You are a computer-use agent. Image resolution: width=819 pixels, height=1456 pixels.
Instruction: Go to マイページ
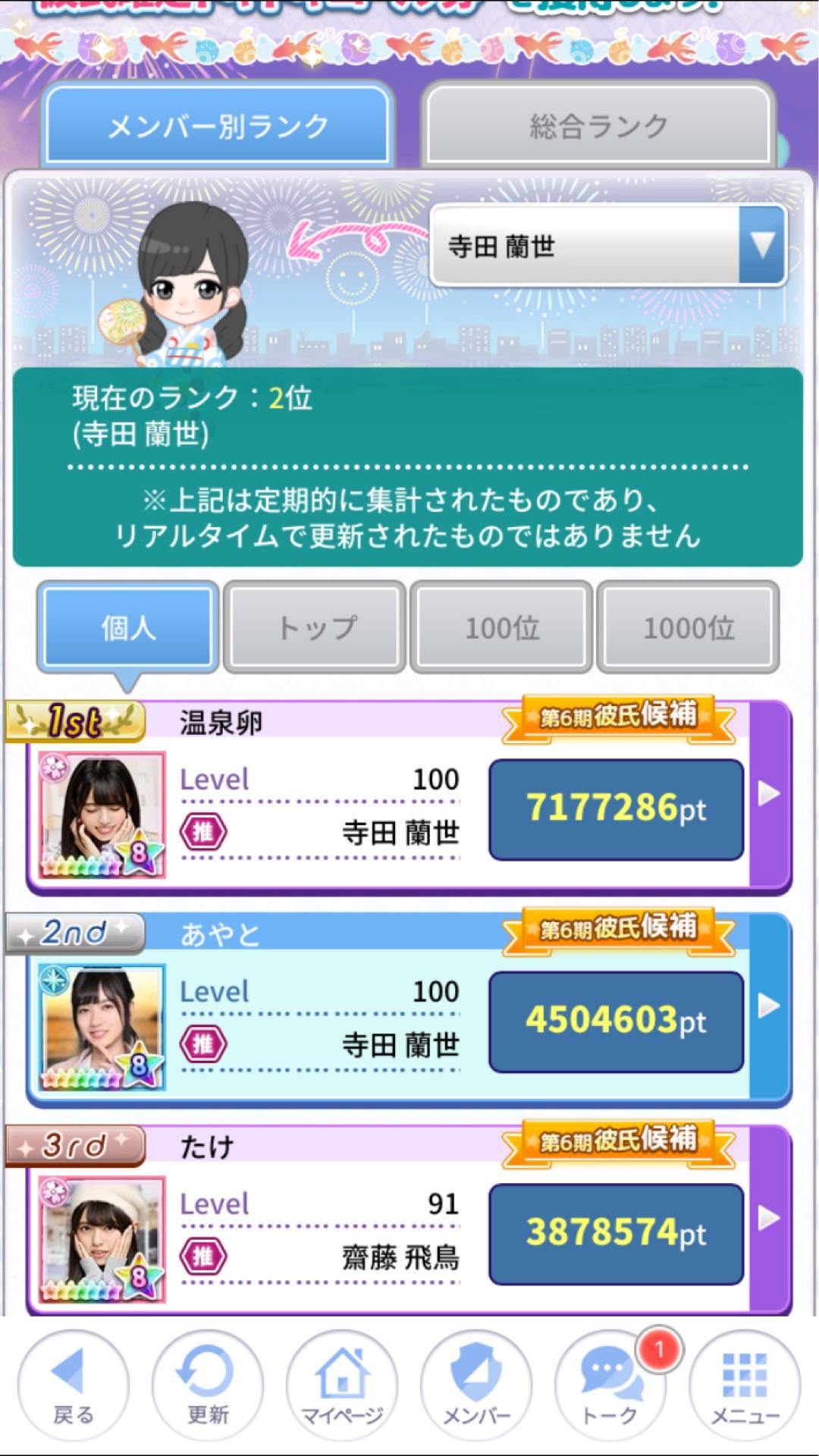[x=342, y=1386]
